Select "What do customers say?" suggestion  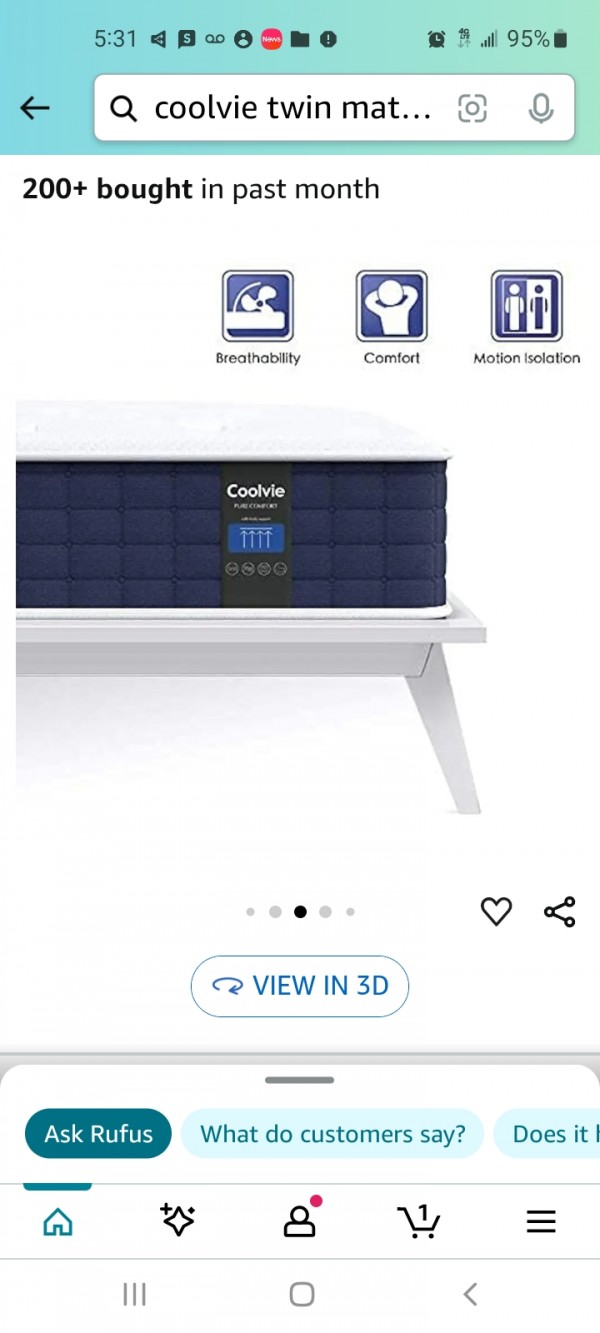click(332, 1134)
